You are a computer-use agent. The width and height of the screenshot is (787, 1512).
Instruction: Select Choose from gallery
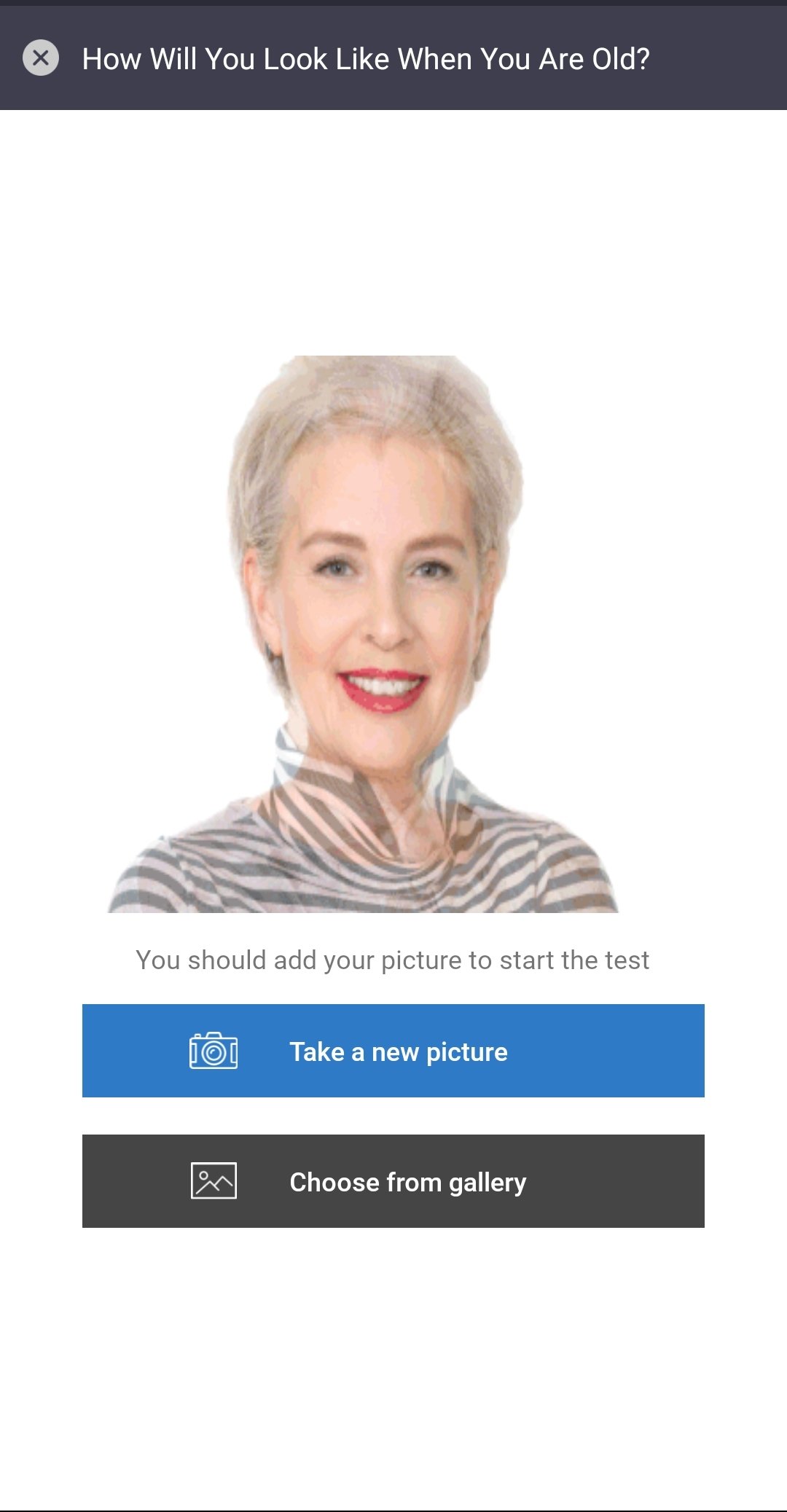393,1181
